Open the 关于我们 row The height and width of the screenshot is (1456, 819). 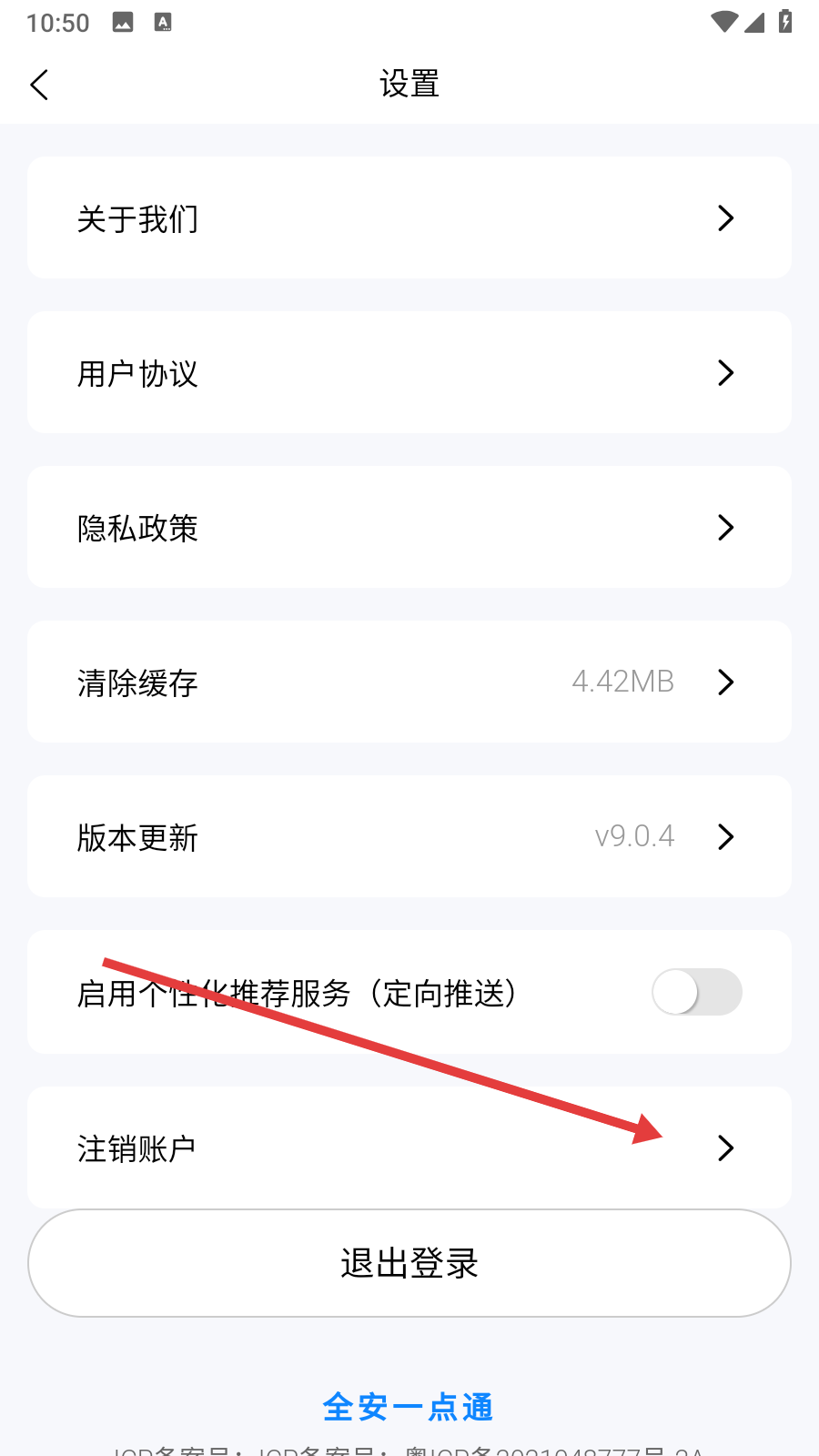pos(409,218)
